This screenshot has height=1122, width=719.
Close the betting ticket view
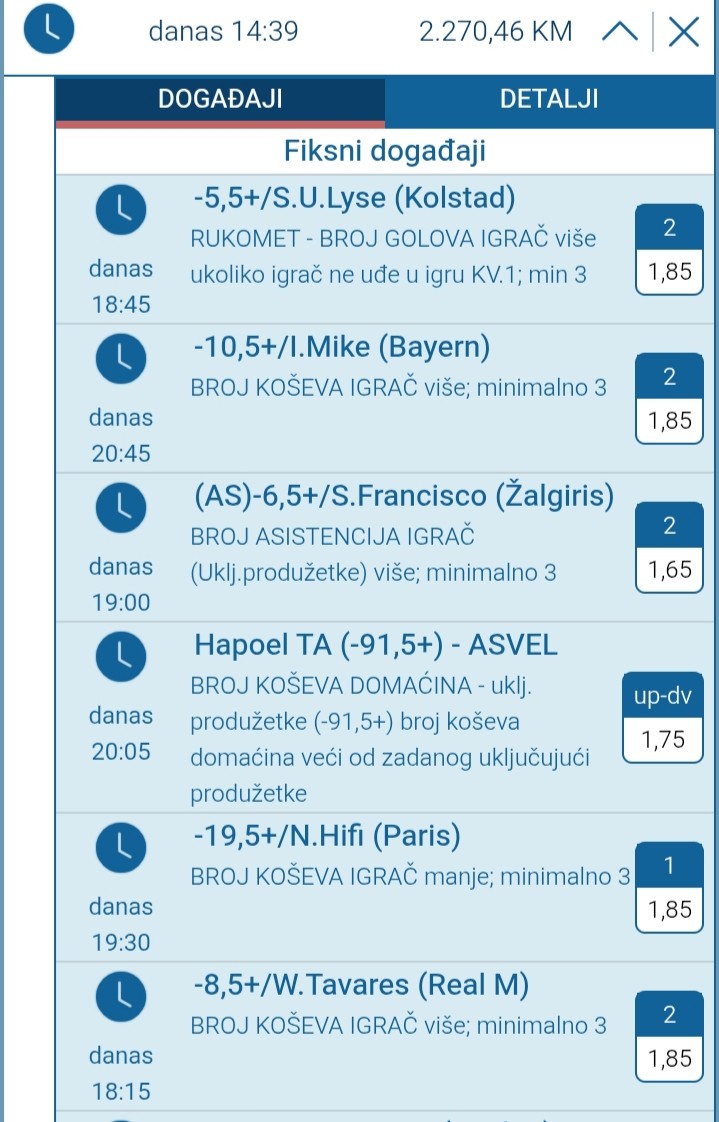[684, 32]
